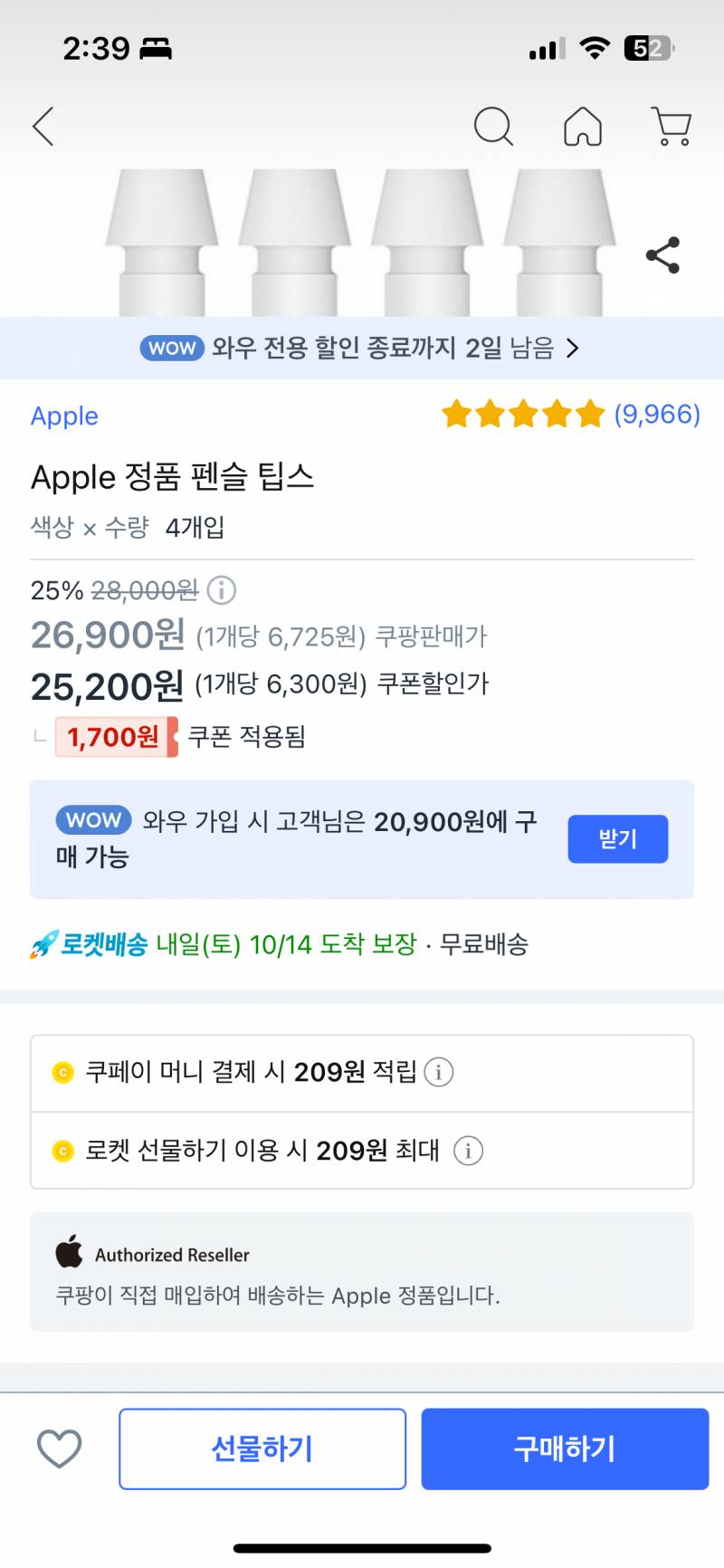
Task: Open the shopping cart icon
Action: 670,128
